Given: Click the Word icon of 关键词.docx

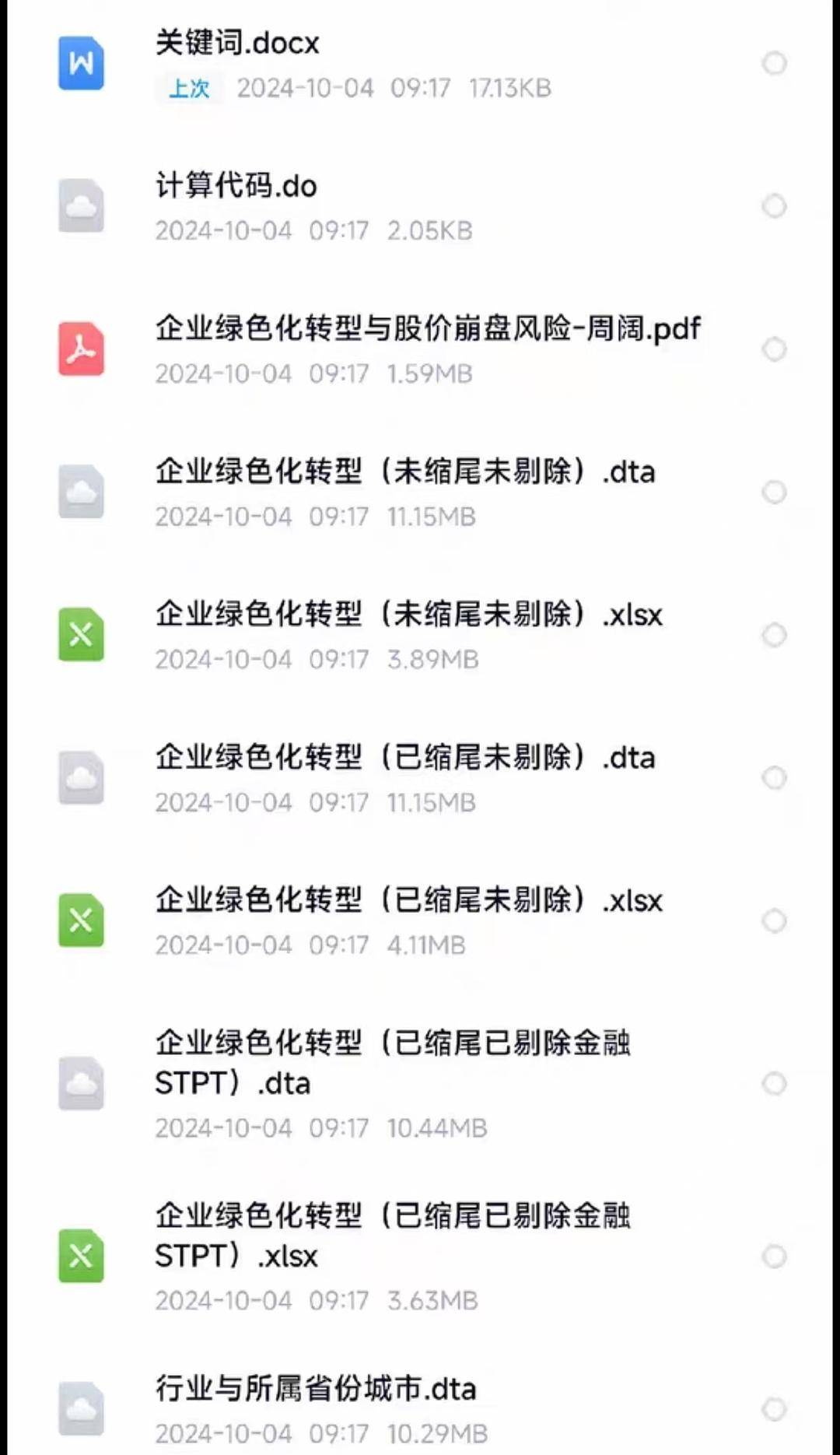Looking at the screenshot, I should [81, 64].
